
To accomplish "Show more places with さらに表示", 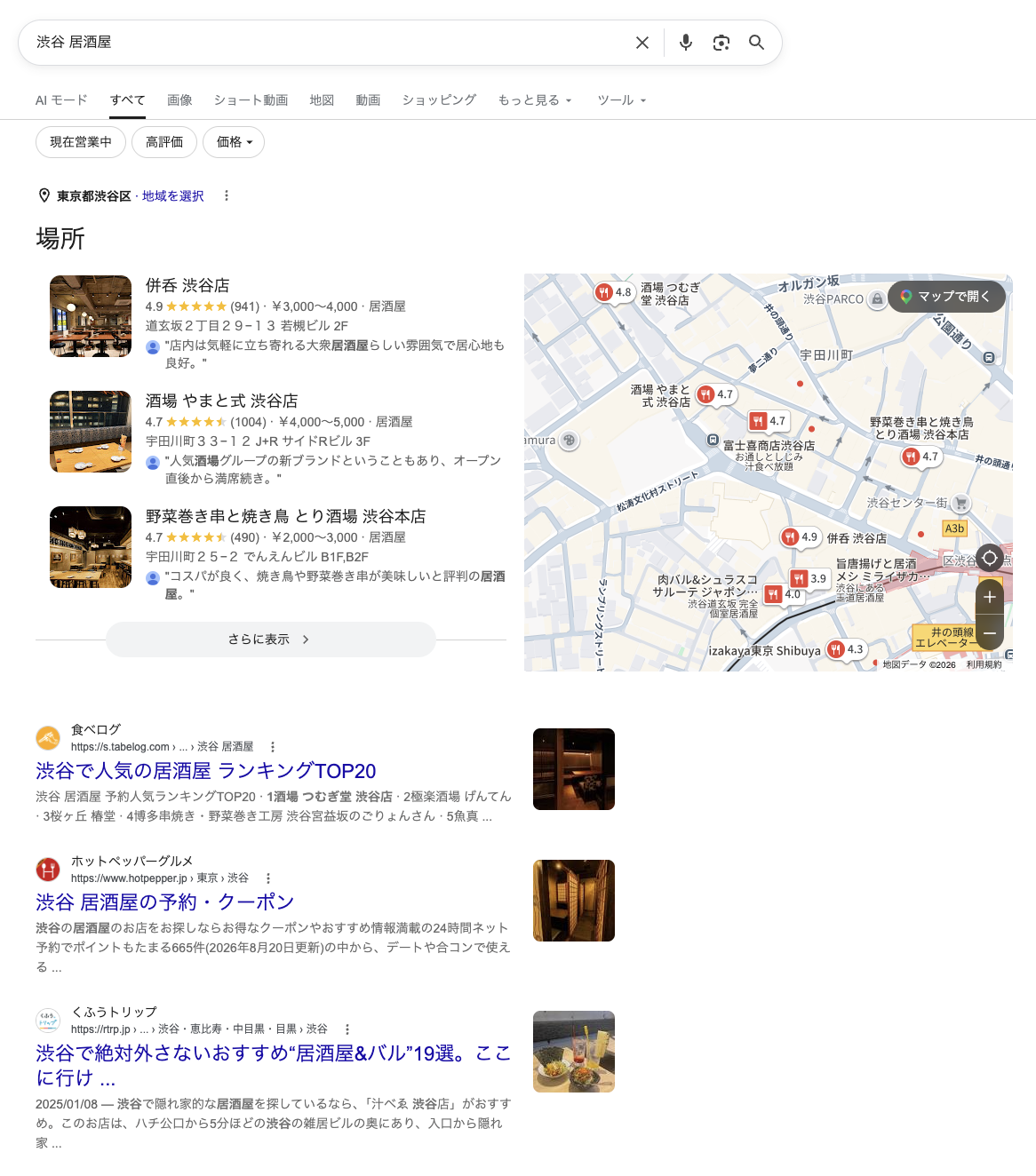I will click(x=271, y=640).
